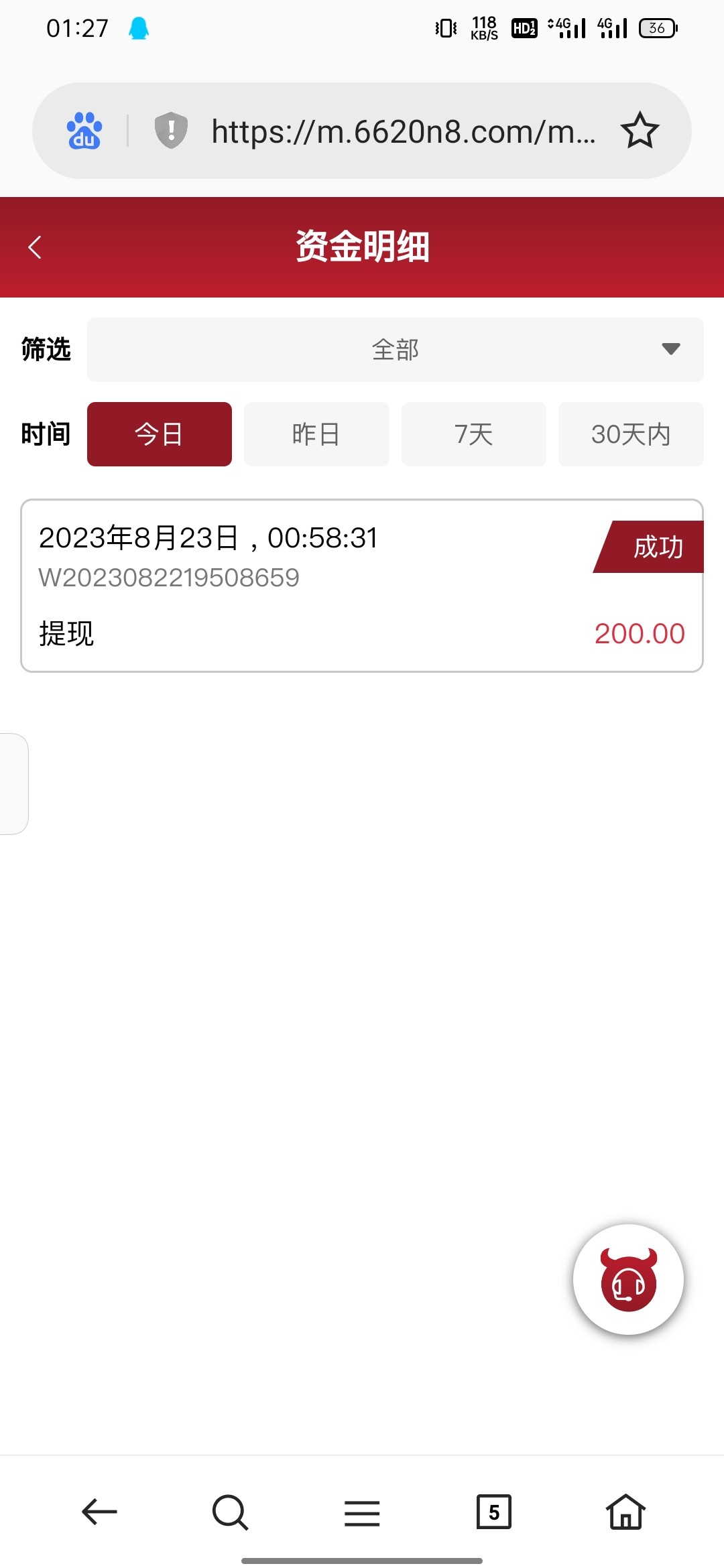Navigate back with the browser arrow
724x1568 pixels.
[99, 1512]
